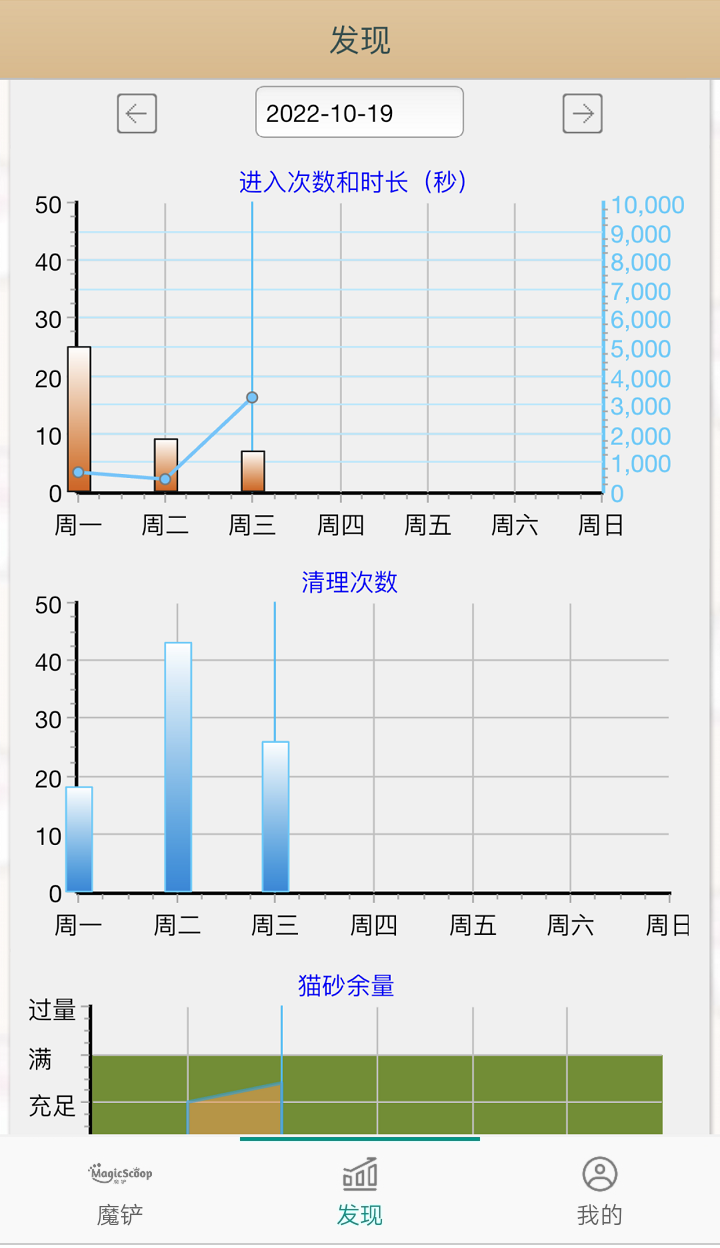This screenshot has height=1248, width=720.
Task: Open the 我的 profile tab
Action: point(600,1192)
